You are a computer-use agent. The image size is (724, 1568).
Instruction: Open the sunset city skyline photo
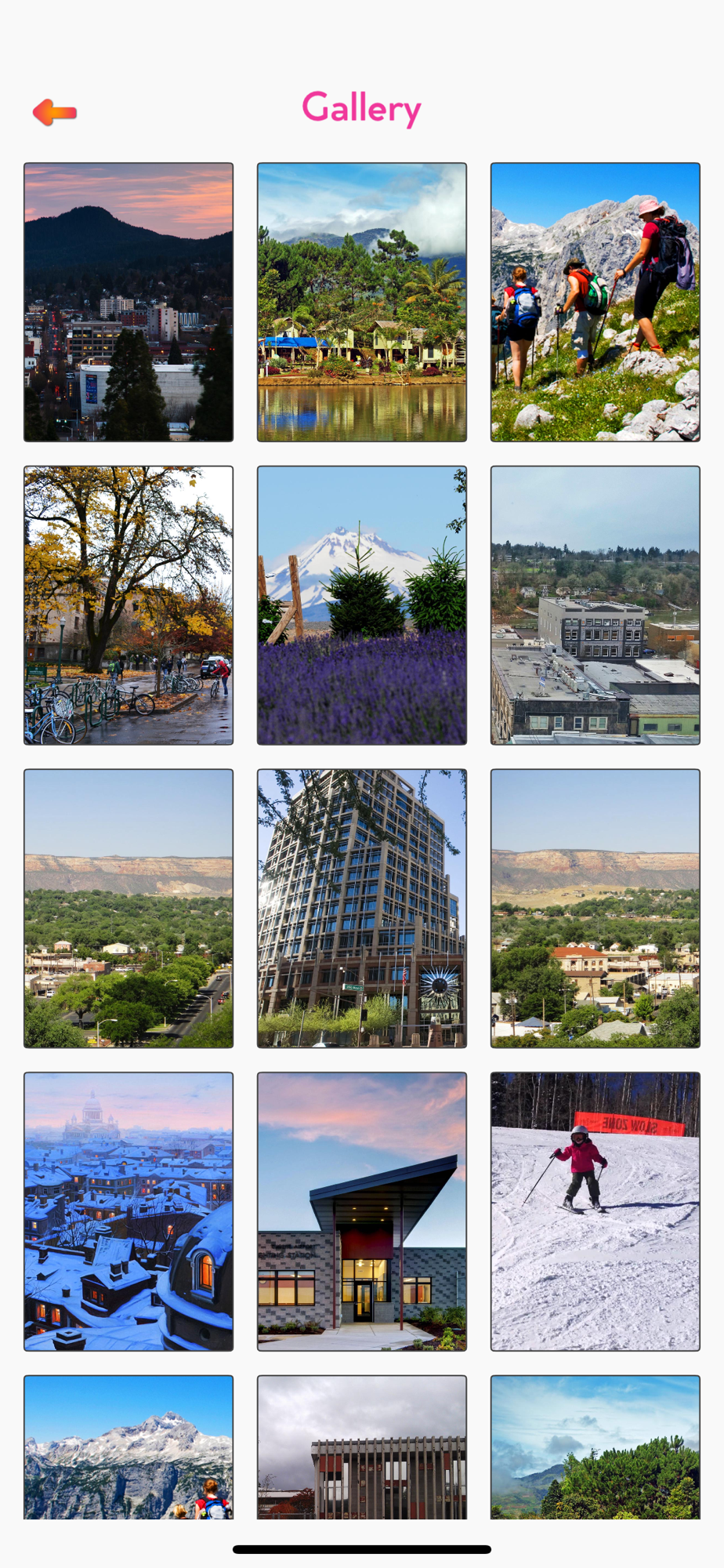tap(129, 302)
